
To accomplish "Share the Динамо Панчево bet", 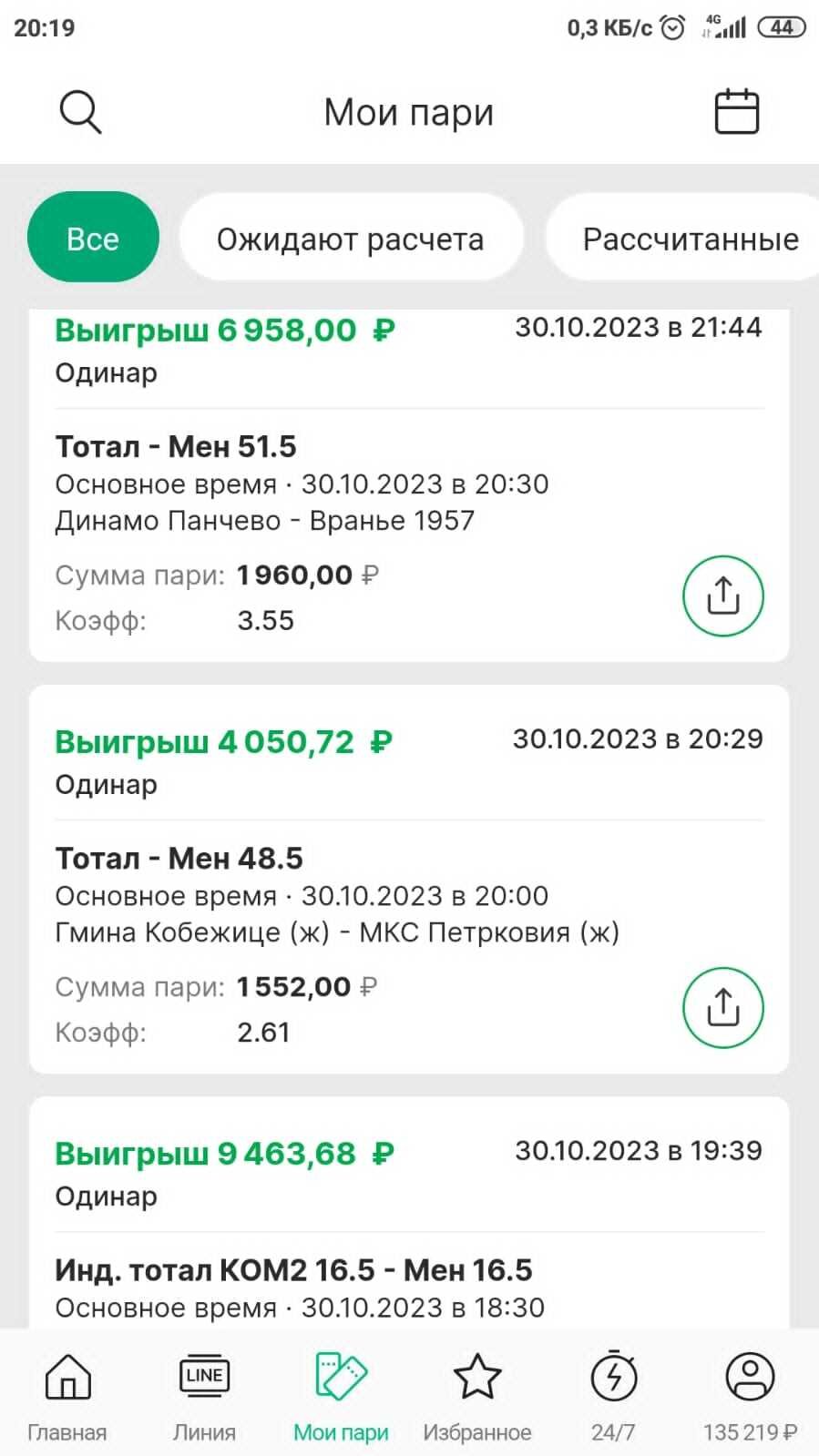I will point(722,596).
